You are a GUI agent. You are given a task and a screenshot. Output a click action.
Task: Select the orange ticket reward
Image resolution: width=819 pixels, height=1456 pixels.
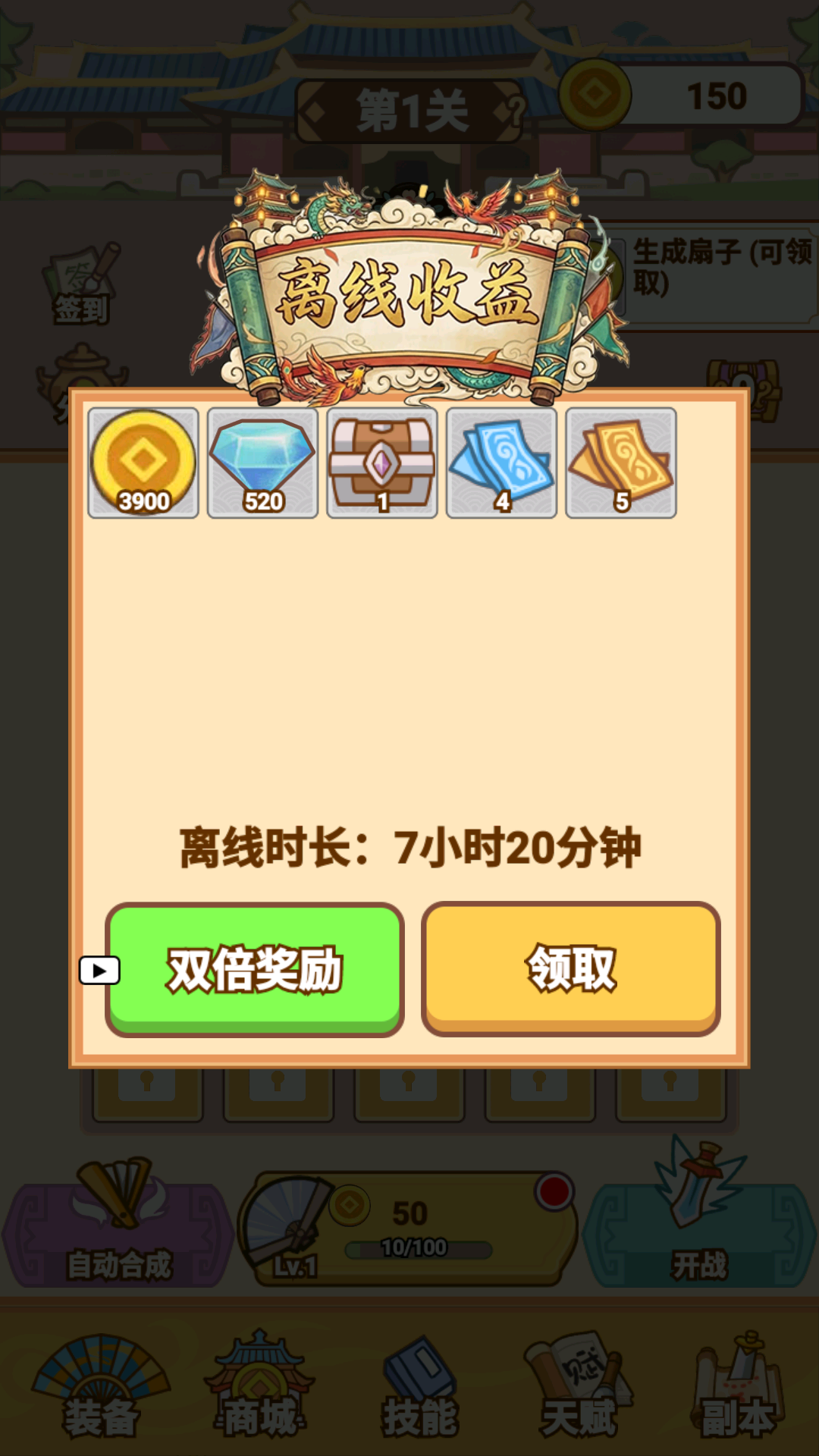pyautogui.click(x=621, y=463)
